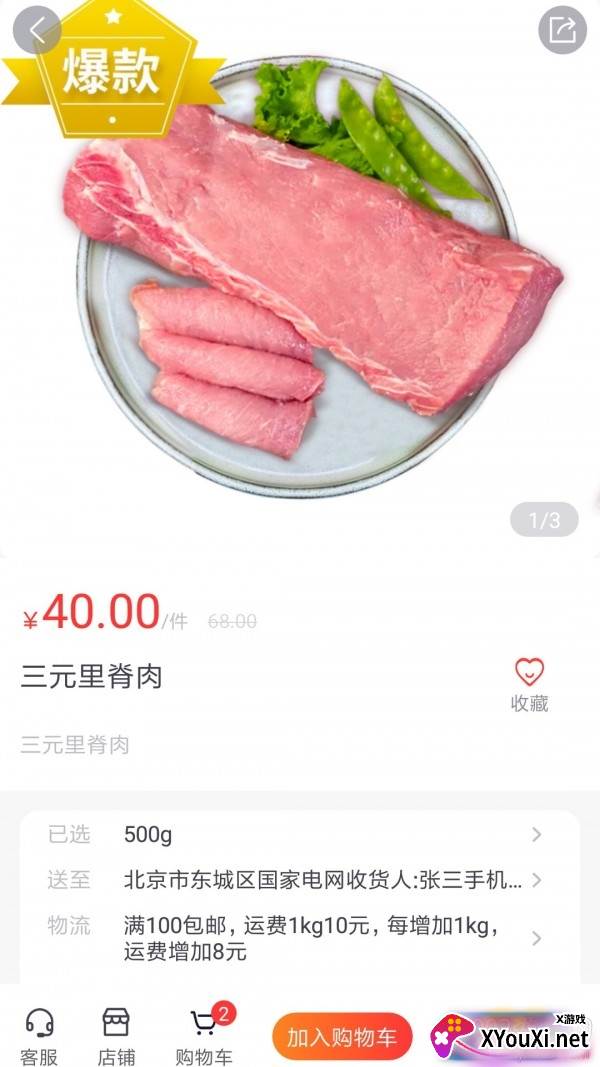This screenshot has width=600, height=1067.
Task: Share this product page
Action: point(562,30)
